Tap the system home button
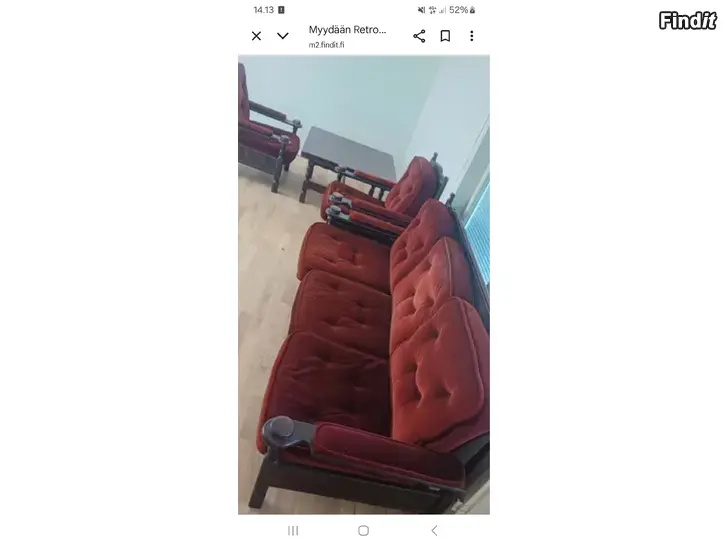728x546 pixels. point(363,530)
